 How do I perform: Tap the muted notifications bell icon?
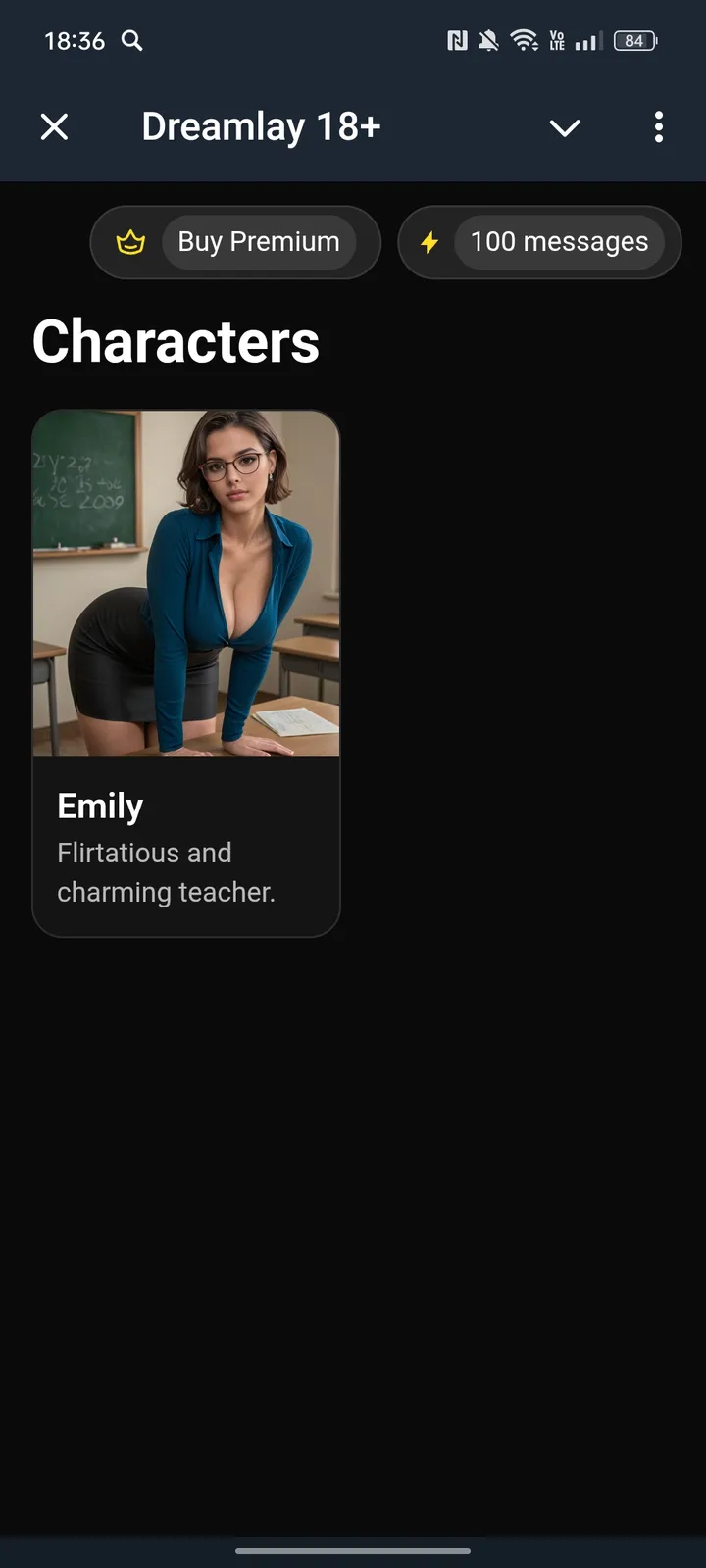click(x=487, y=40)
